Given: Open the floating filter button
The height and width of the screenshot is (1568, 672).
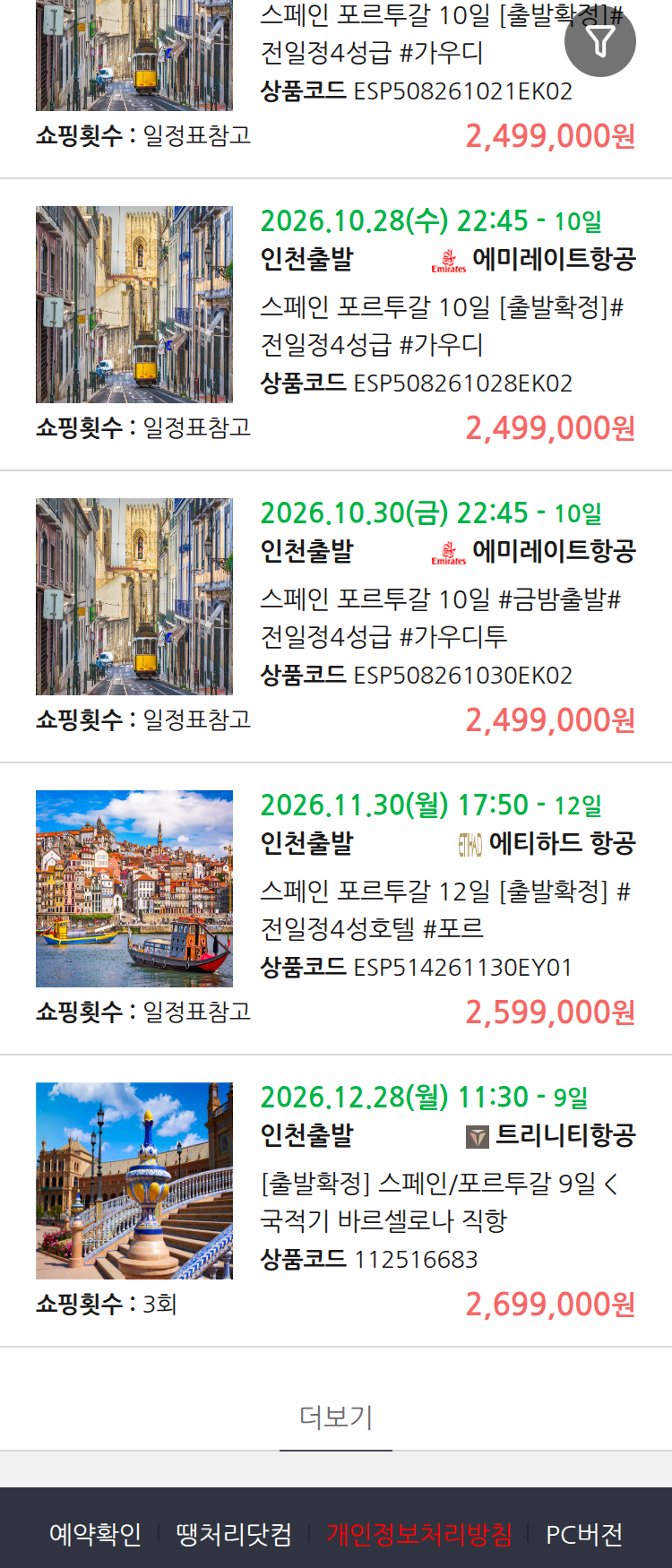Looking at the screenshot, I should (600, 41).
